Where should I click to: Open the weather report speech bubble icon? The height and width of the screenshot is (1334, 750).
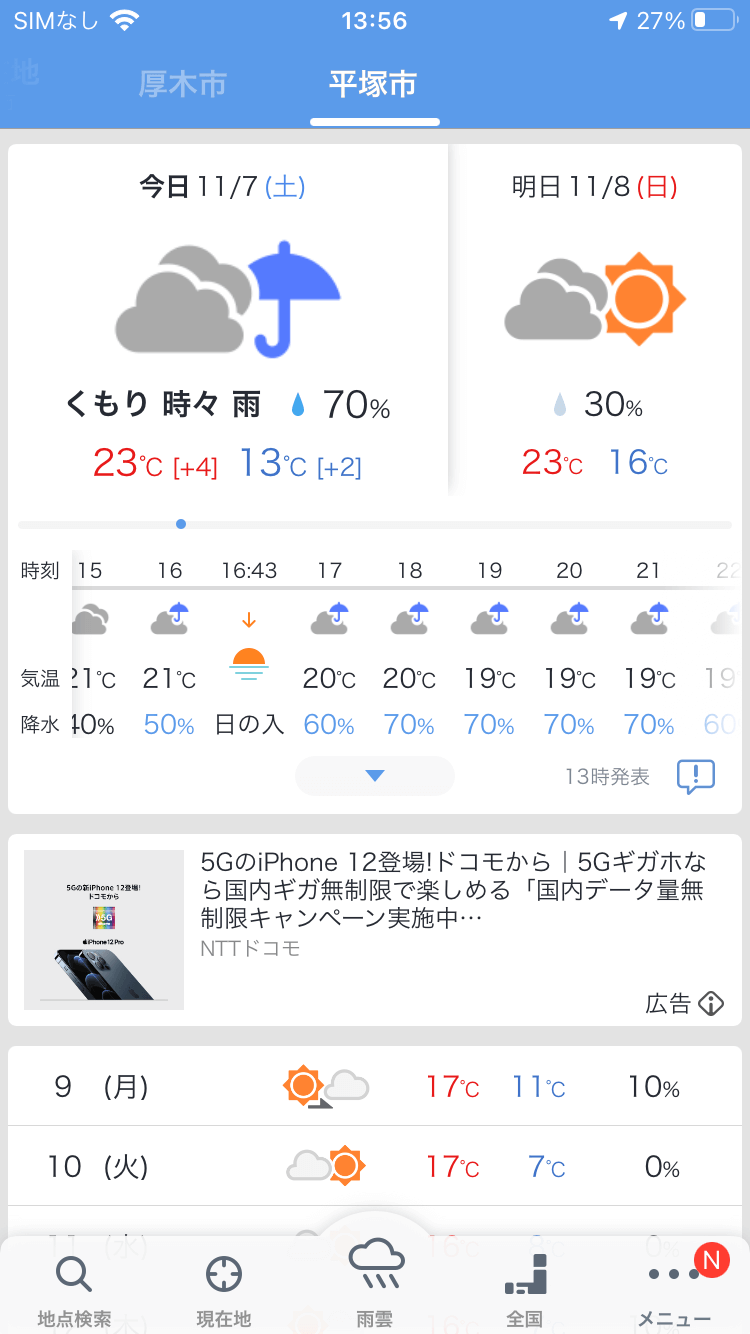pyautogui.click(x=696, y=776)
